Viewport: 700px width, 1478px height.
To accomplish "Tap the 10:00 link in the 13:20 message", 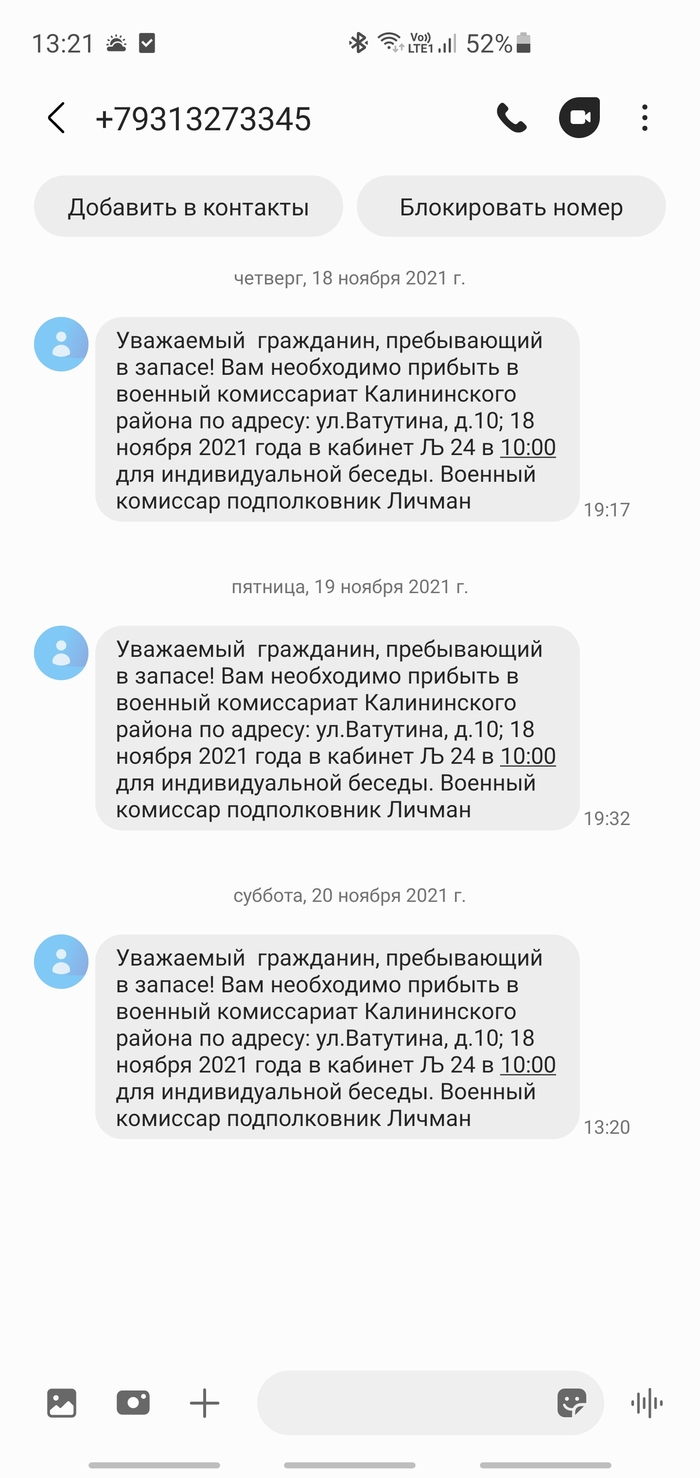I will pos(528,1066).
